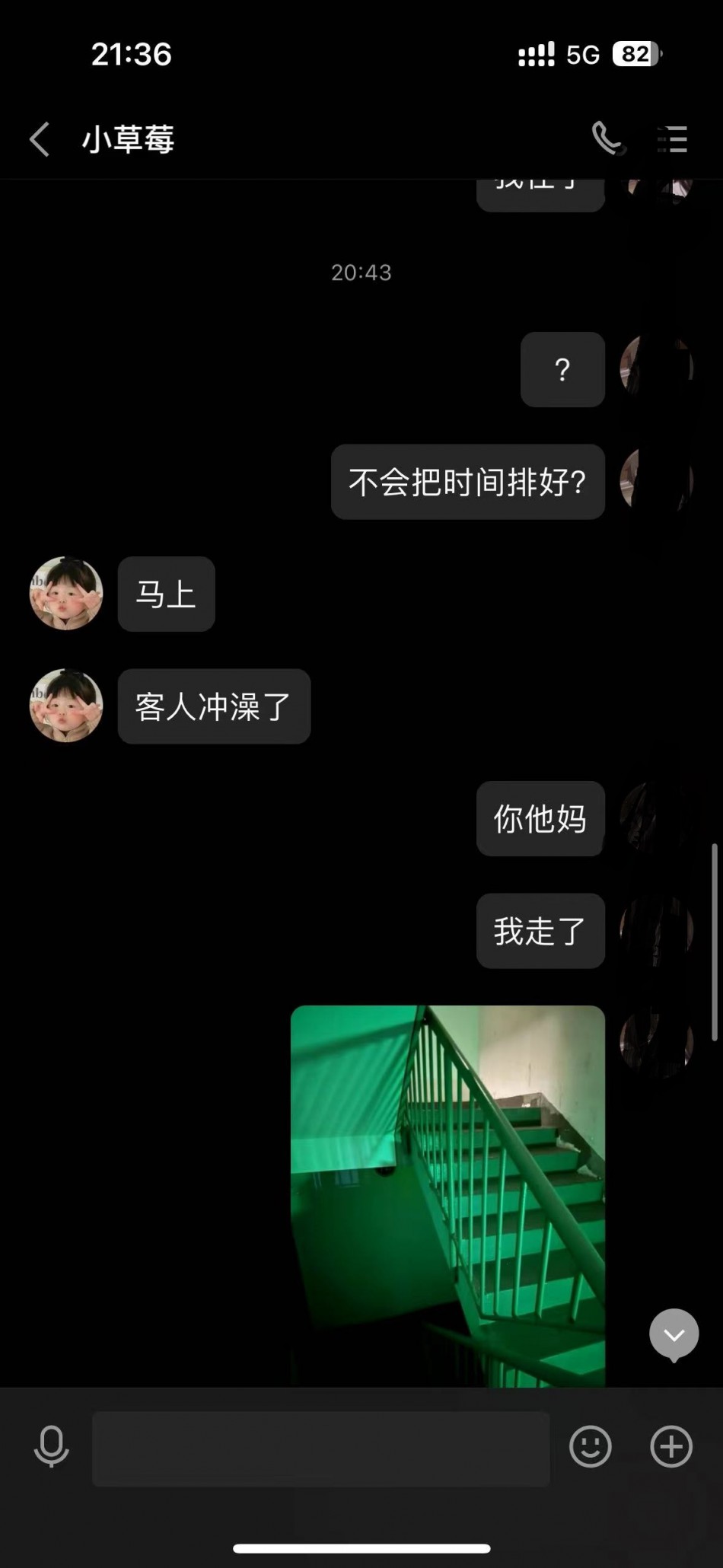The width and height of the screenshot is (723, 1568).
Task: Open the emoji picker
Action: [x=590, y=1446]
